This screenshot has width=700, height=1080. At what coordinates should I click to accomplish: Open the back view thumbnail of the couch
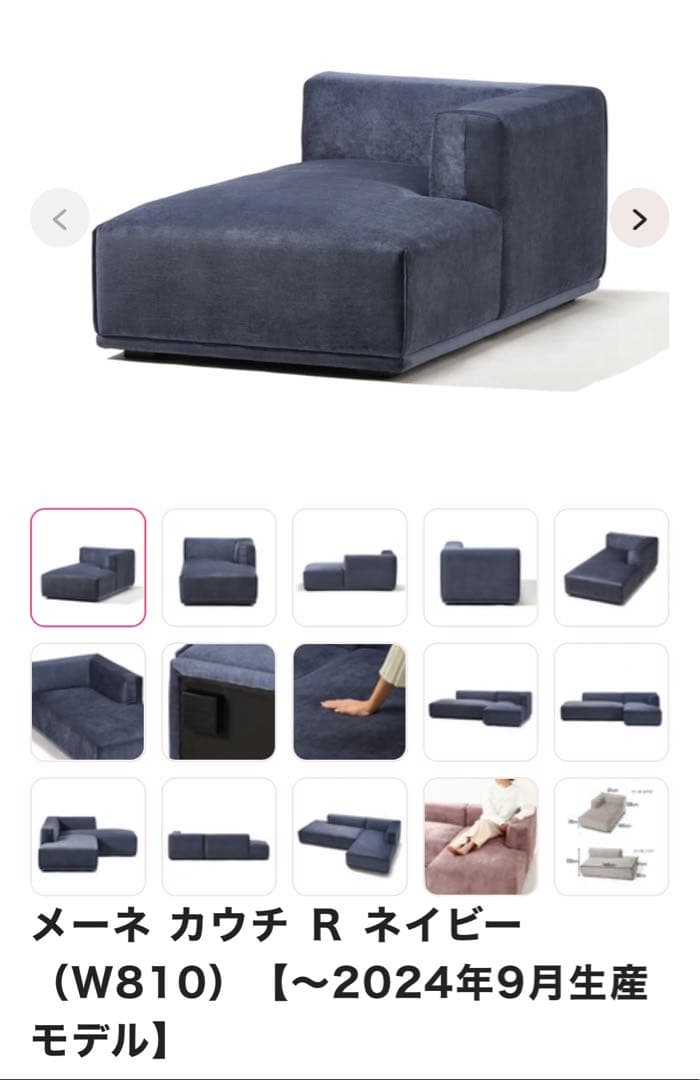click(x=480, y=567)
